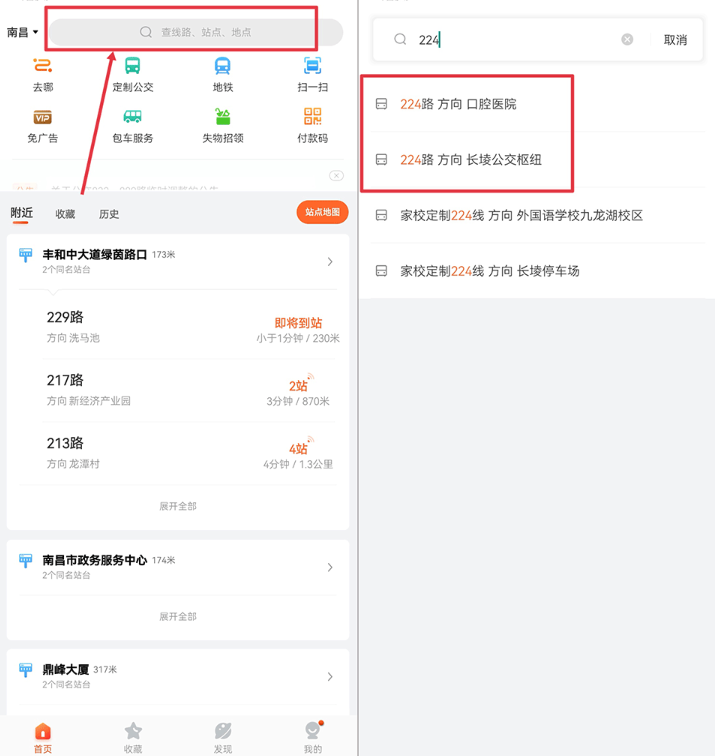Open the 南昌 city dropdown
Screen dimensions: 715x756
click(22, 32)
